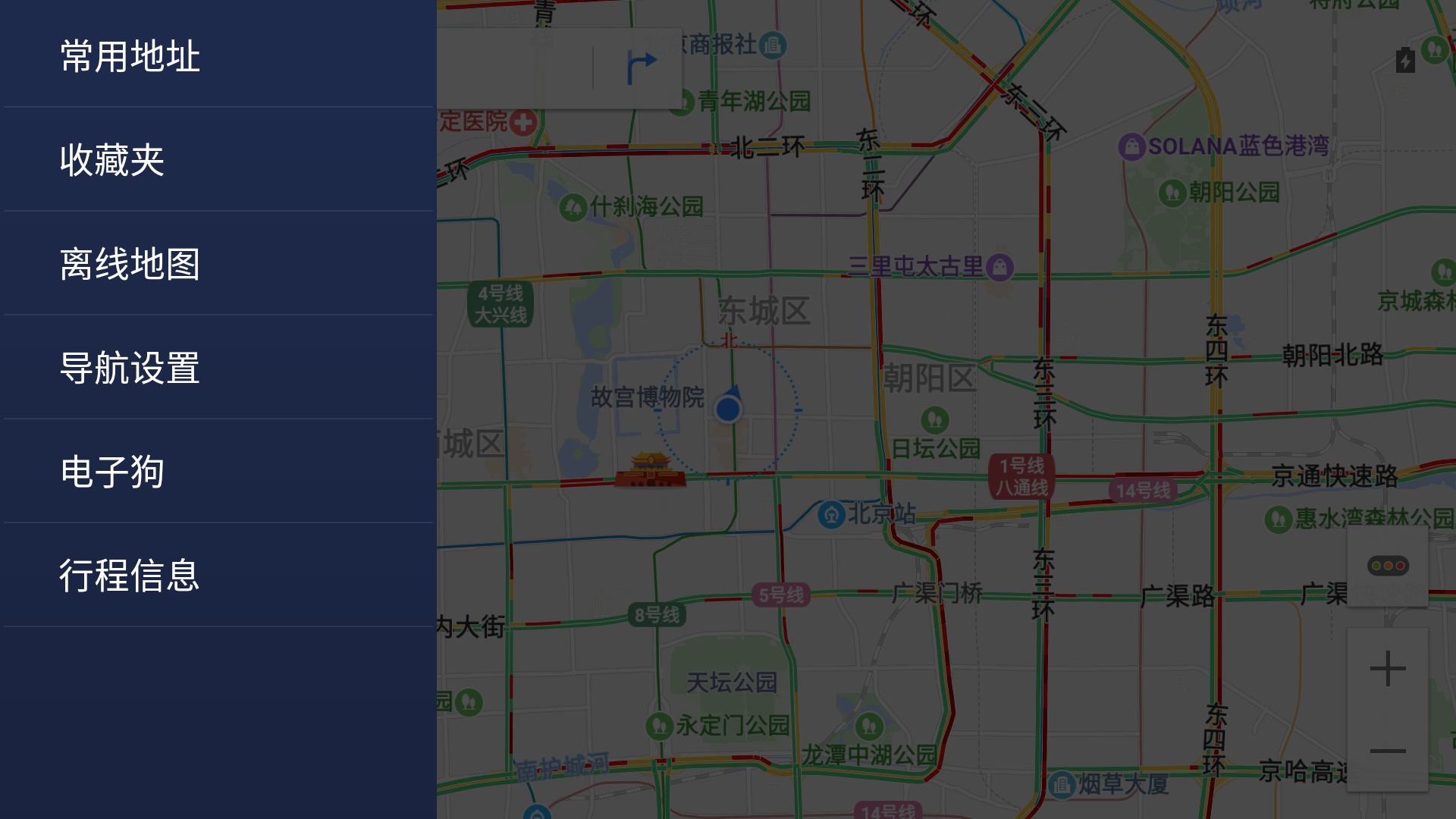Toggle the traffic light layer button
The image size is (1456, 819).
click(x=1388, y=566)
